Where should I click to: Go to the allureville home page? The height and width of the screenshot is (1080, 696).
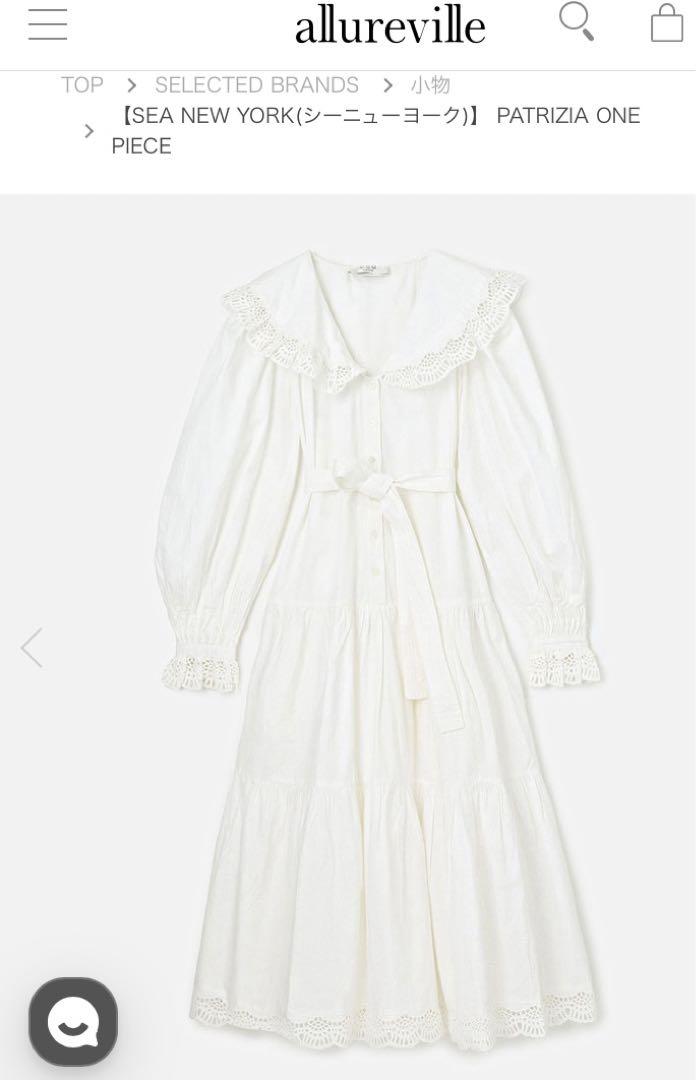coord(390,25)
